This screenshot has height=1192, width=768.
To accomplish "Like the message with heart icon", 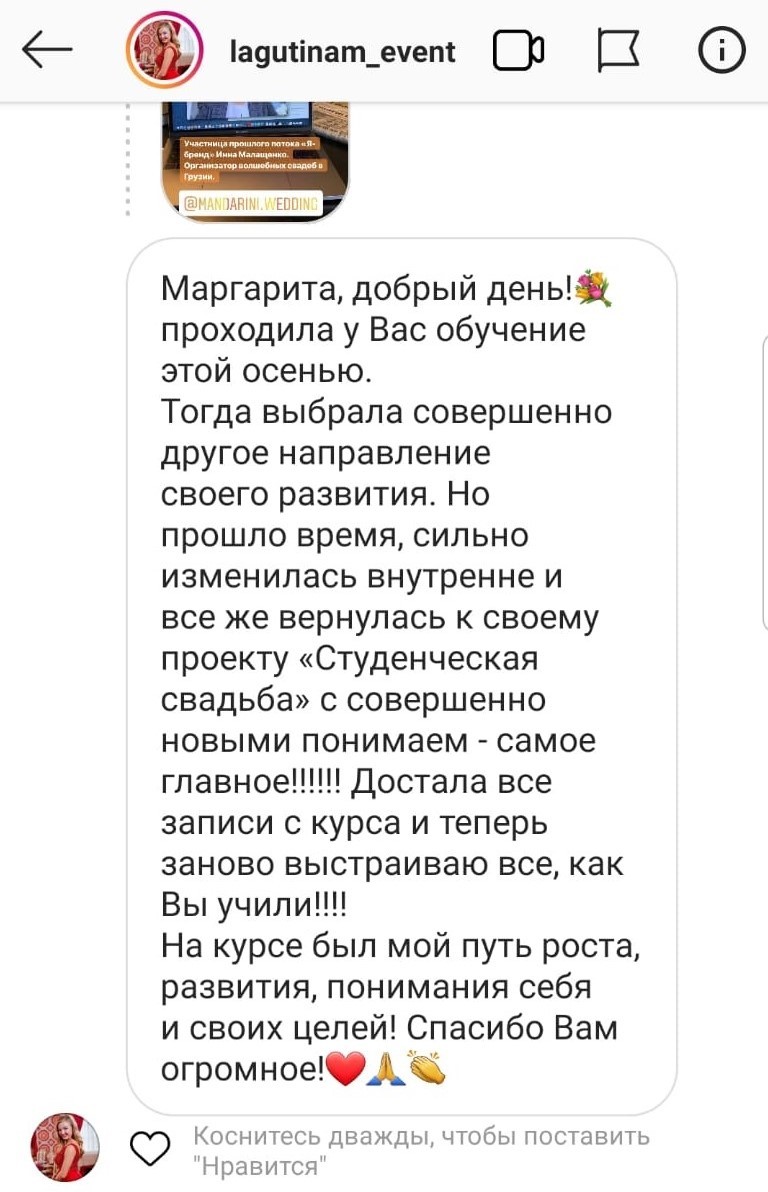I will 150,1148.
